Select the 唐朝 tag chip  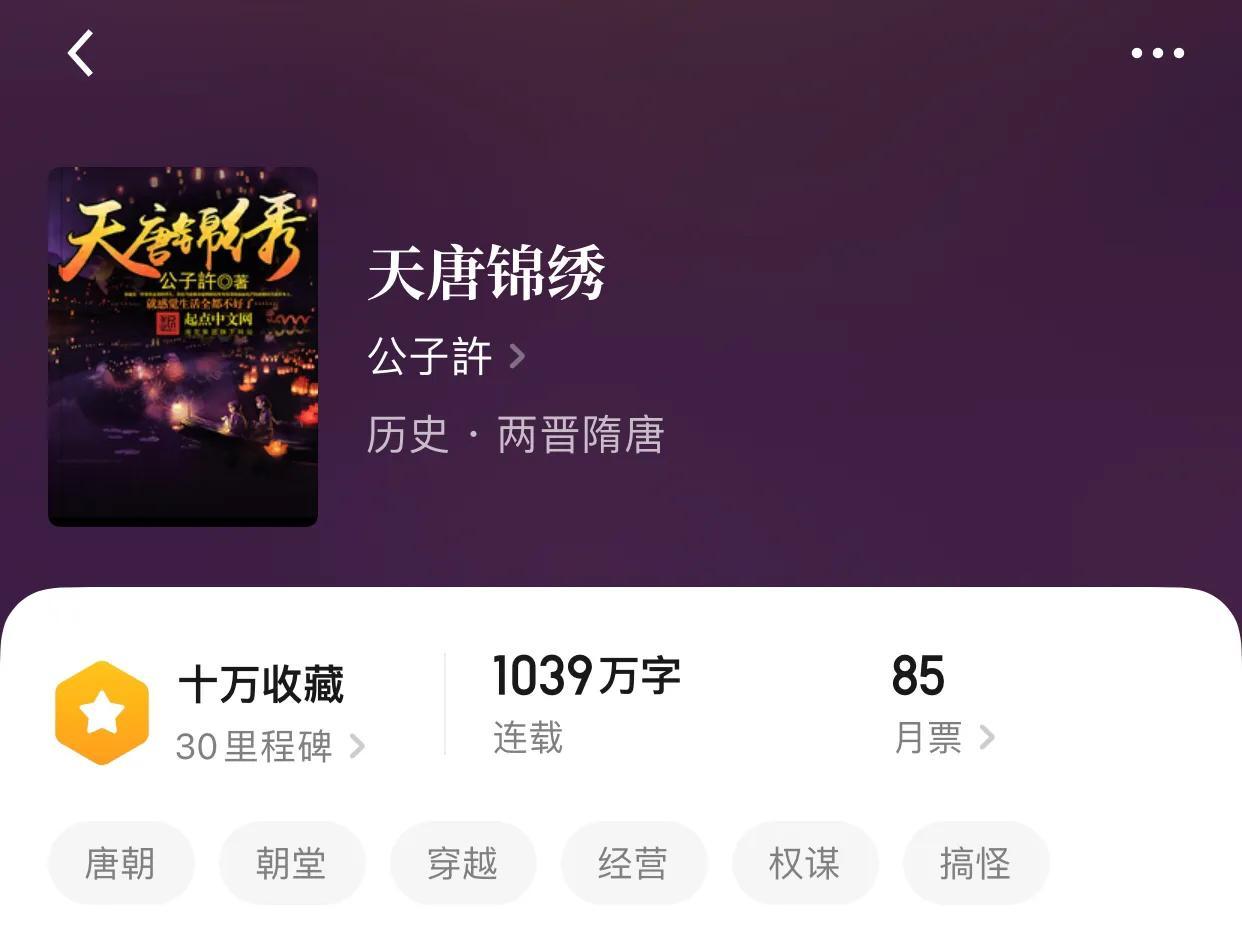pos(120,864)
